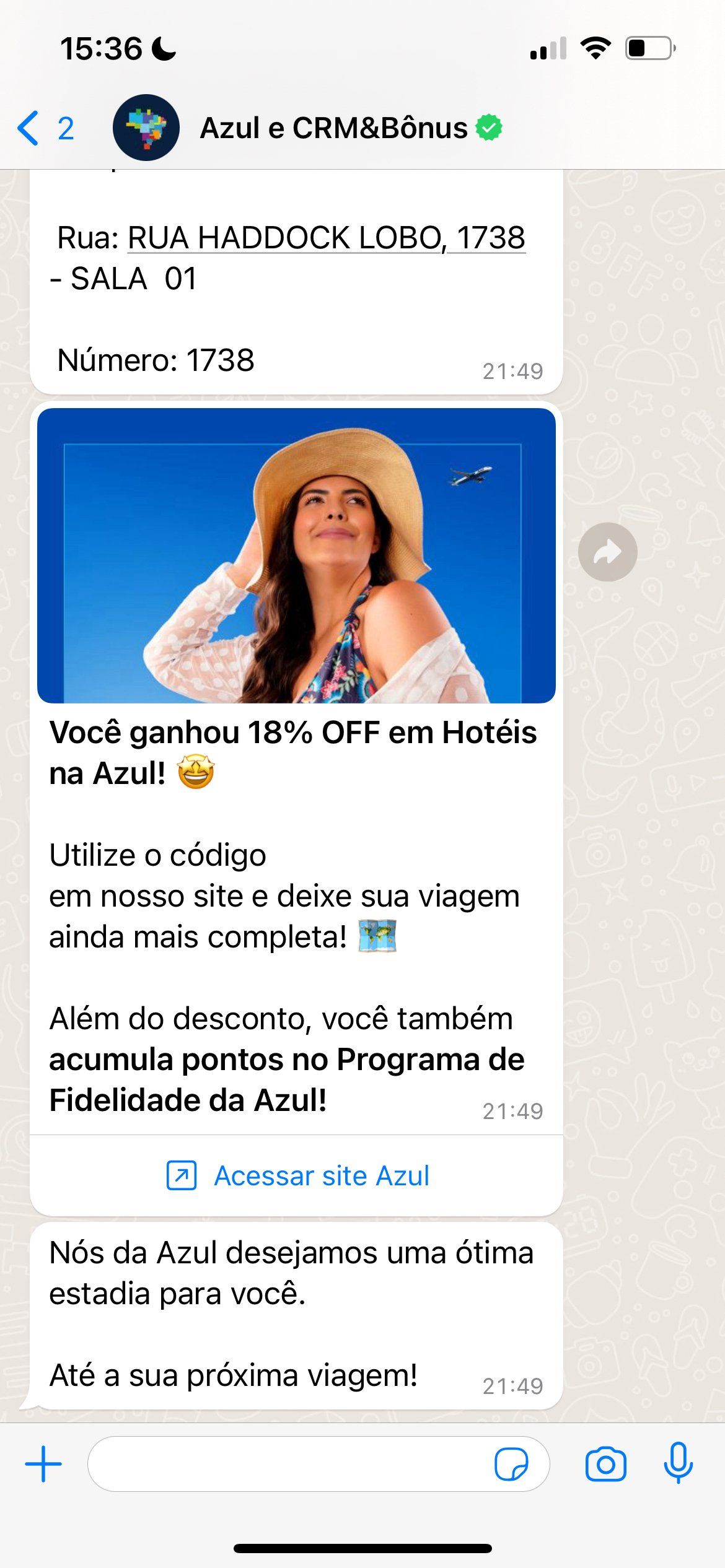725x1568 pixels.
Task: Open the camera to send a photo
Action: coord(605,1464)
